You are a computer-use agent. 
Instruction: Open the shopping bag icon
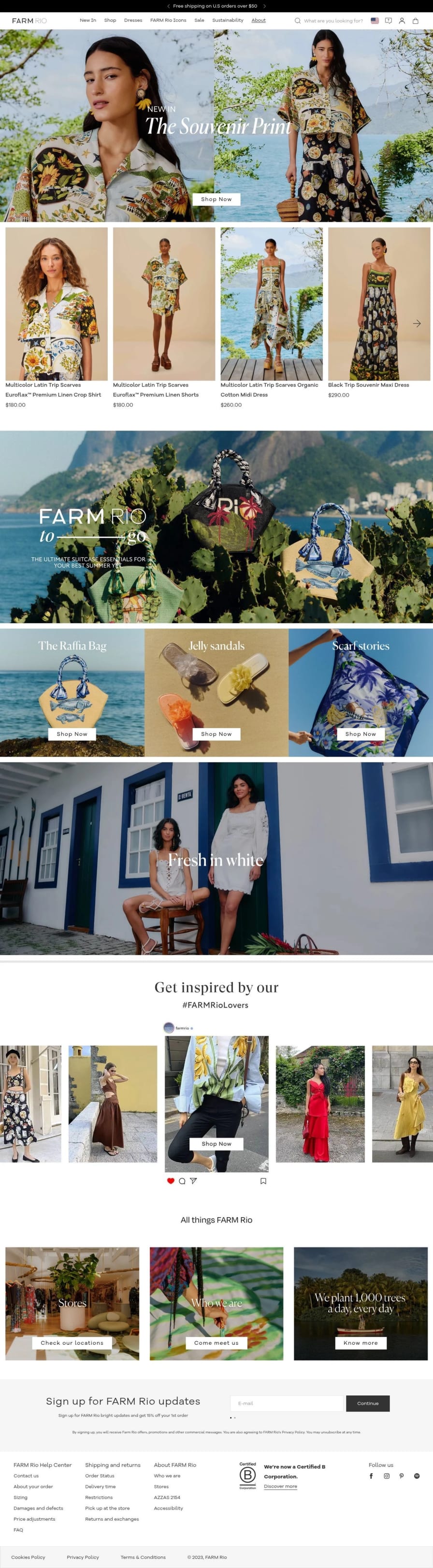(x=415, y=21)
